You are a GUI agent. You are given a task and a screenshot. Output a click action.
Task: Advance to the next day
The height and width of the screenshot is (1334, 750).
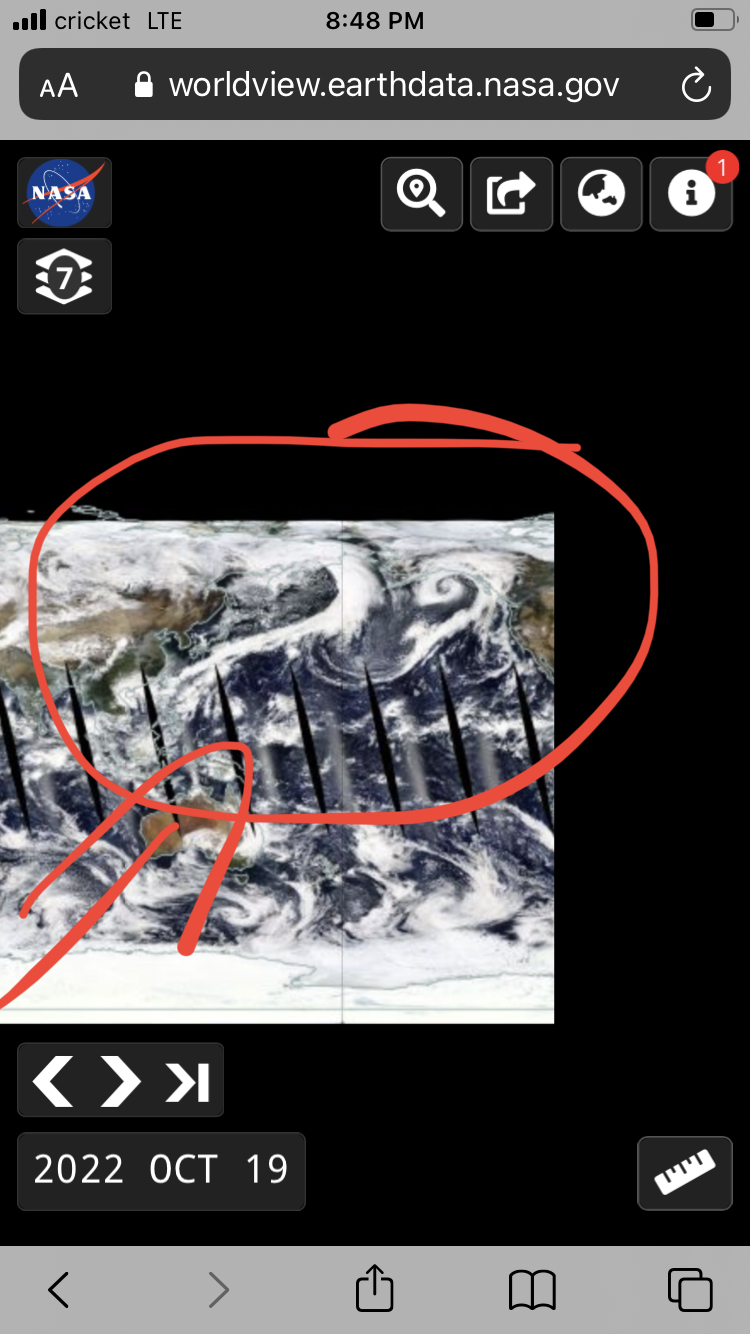120,1081
